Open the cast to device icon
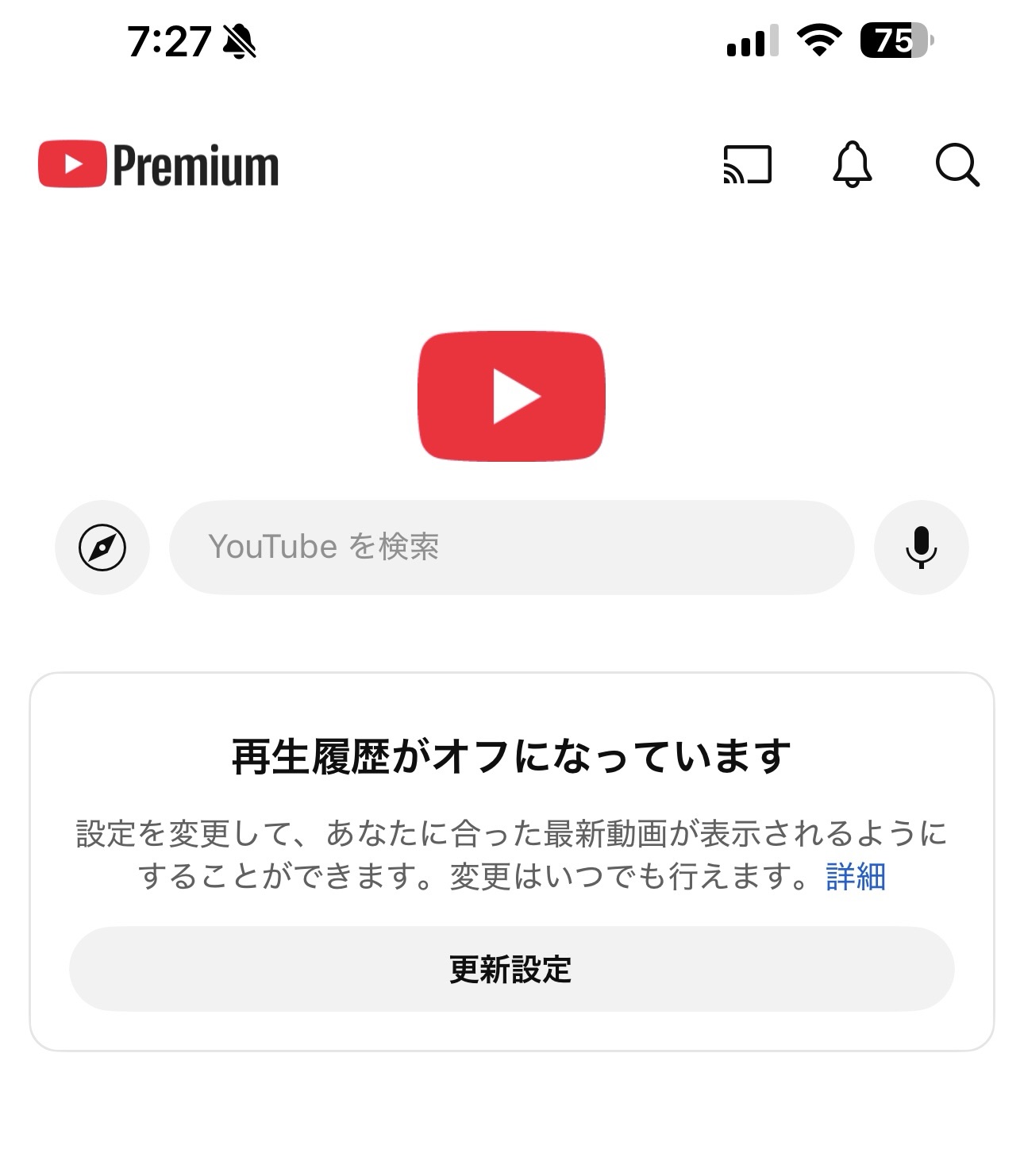Viewport: 1024px width, 1176px height. (x=747, y=165)
